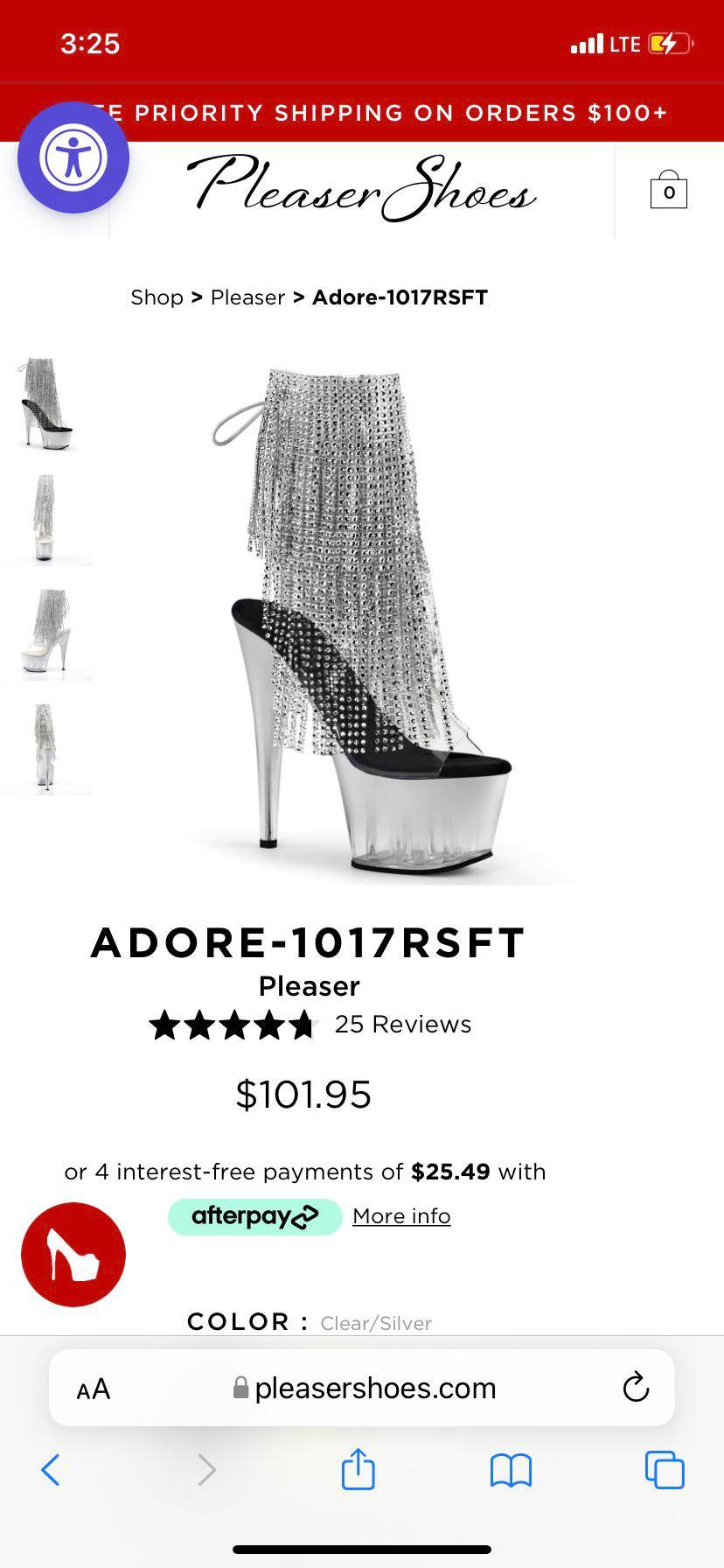
Task: Click the Afterpay badge
Action: [254, 1215]
